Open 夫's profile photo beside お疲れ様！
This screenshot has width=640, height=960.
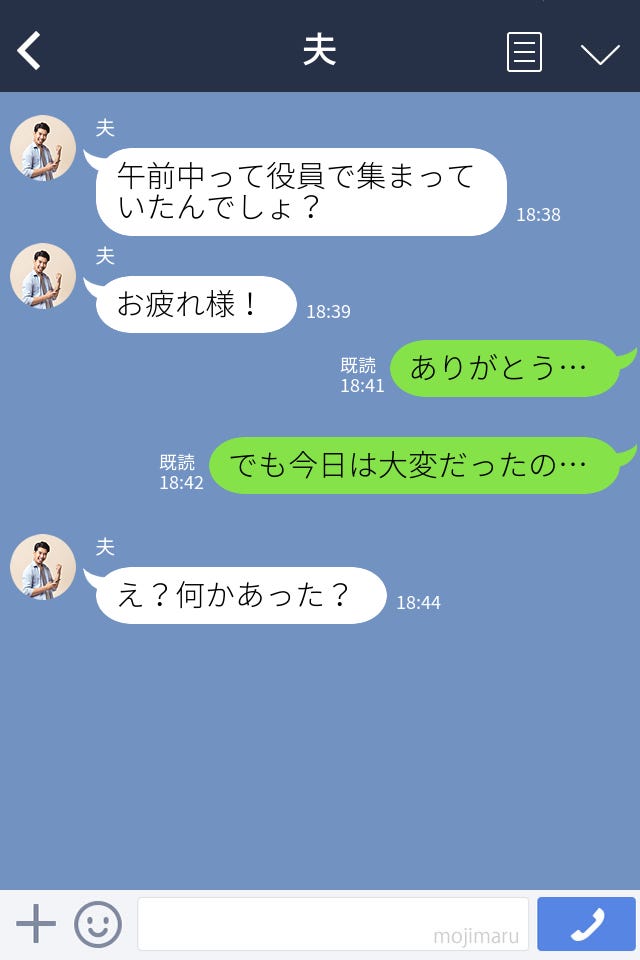tap(43, 276)
